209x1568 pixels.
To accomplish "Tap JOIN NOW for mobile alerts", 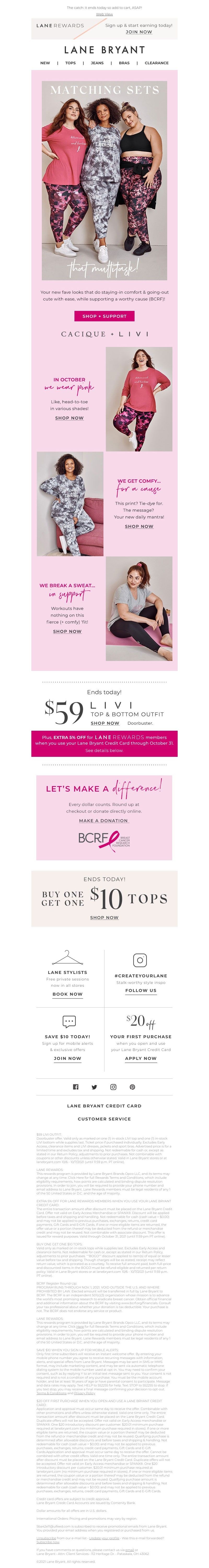I will 67,1059.
